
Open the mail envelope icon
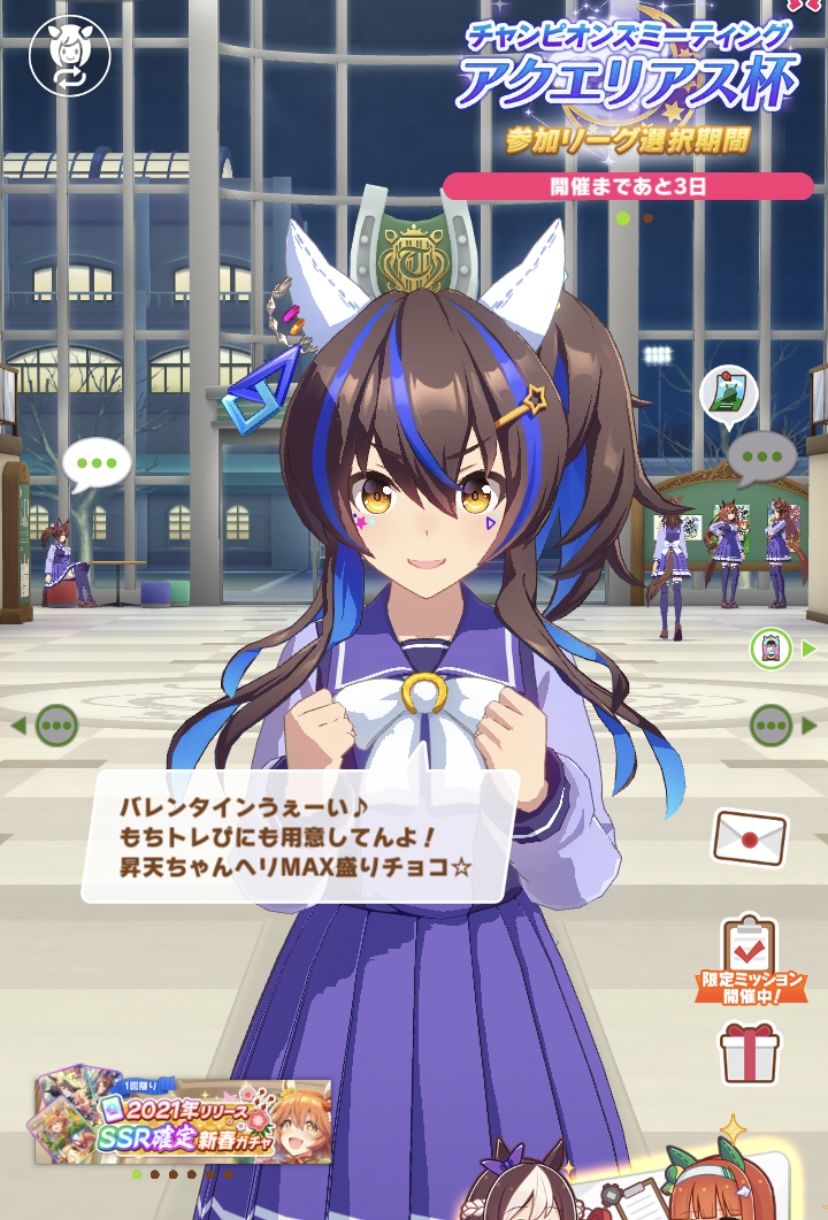tap(748, 837)
